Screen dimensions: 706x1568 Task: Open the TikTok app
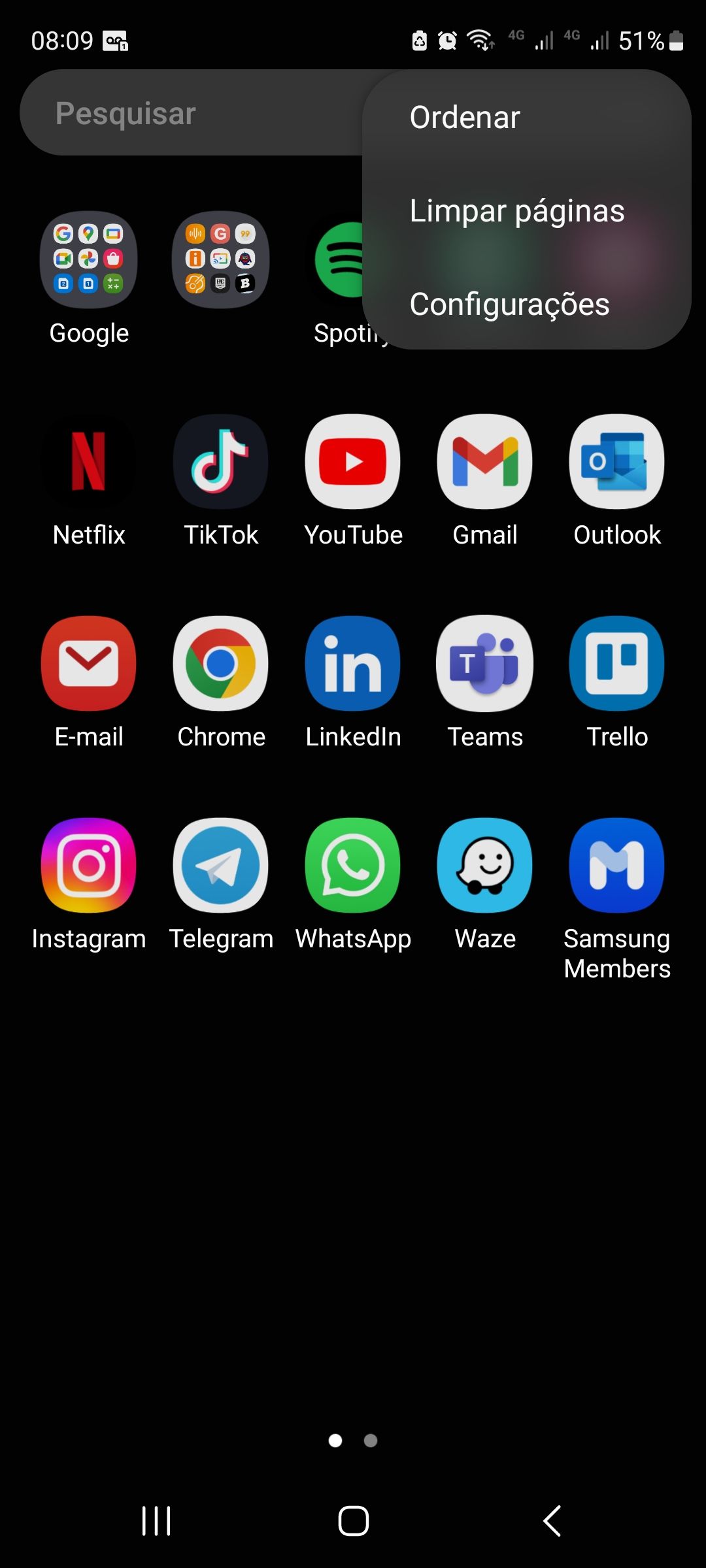221,462
